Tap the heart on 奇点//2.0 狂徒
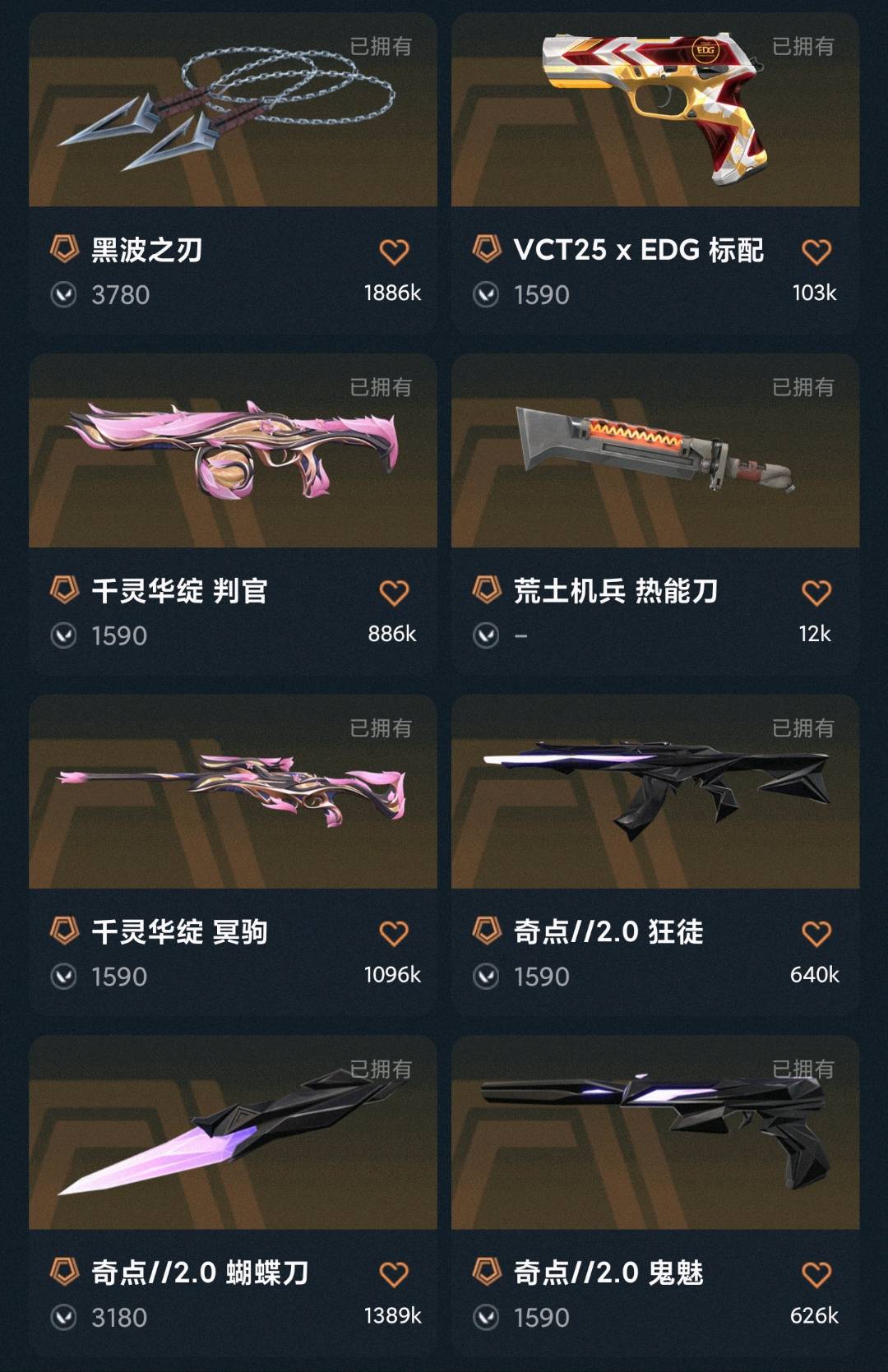Screen dimensions: 888x1372 [x=816, y=934]
